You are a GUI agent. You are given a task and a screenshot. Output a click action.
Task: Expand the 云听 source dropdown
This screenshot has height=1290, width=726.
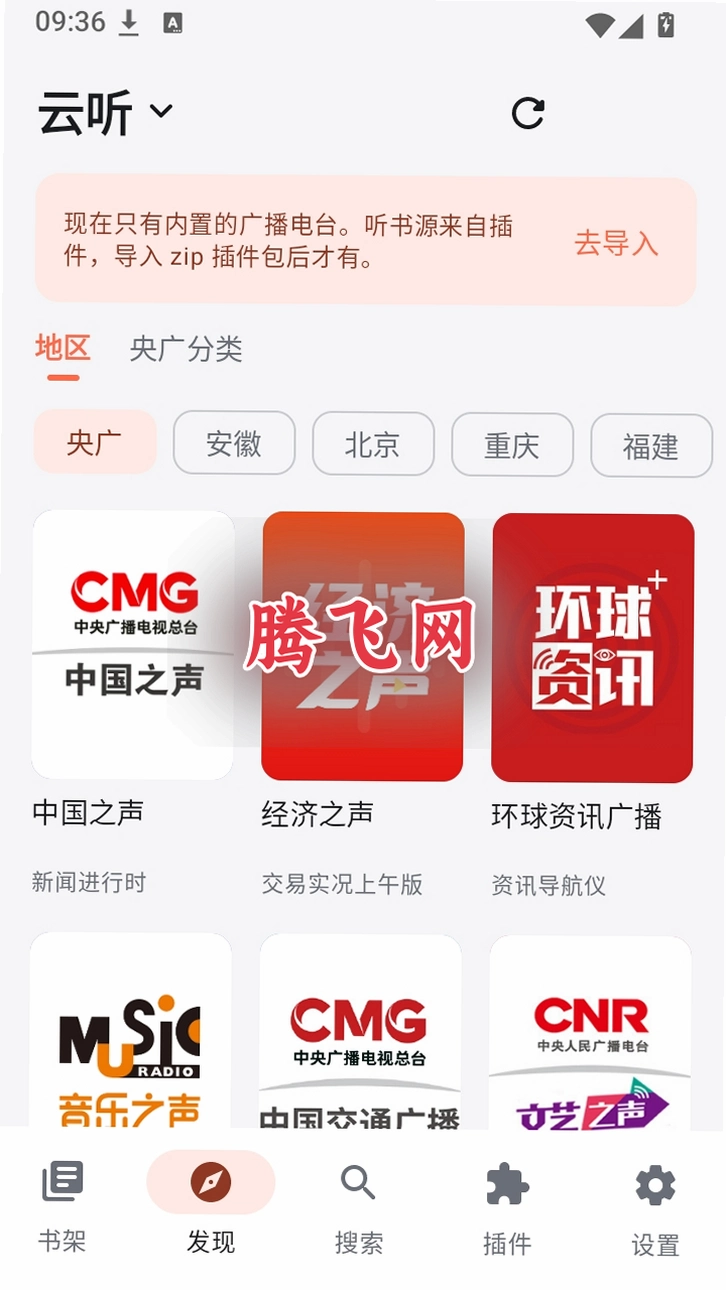coord(105,113)
